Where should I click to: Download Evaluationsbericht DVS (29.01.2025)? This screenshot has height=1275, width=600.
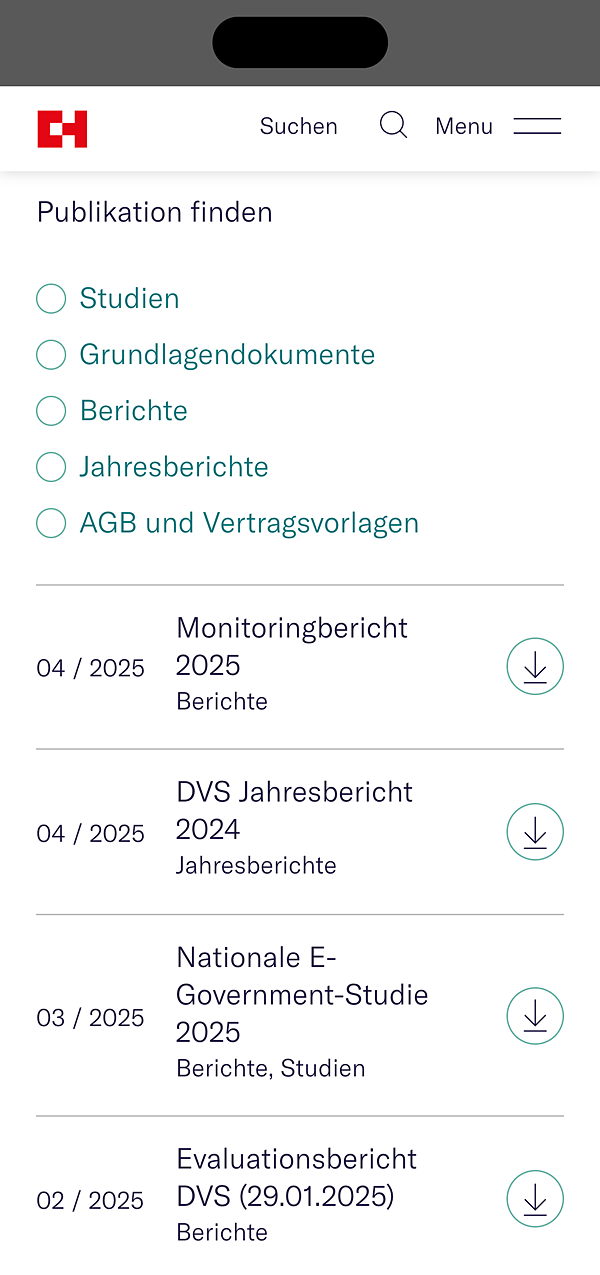click(535, 1198)
